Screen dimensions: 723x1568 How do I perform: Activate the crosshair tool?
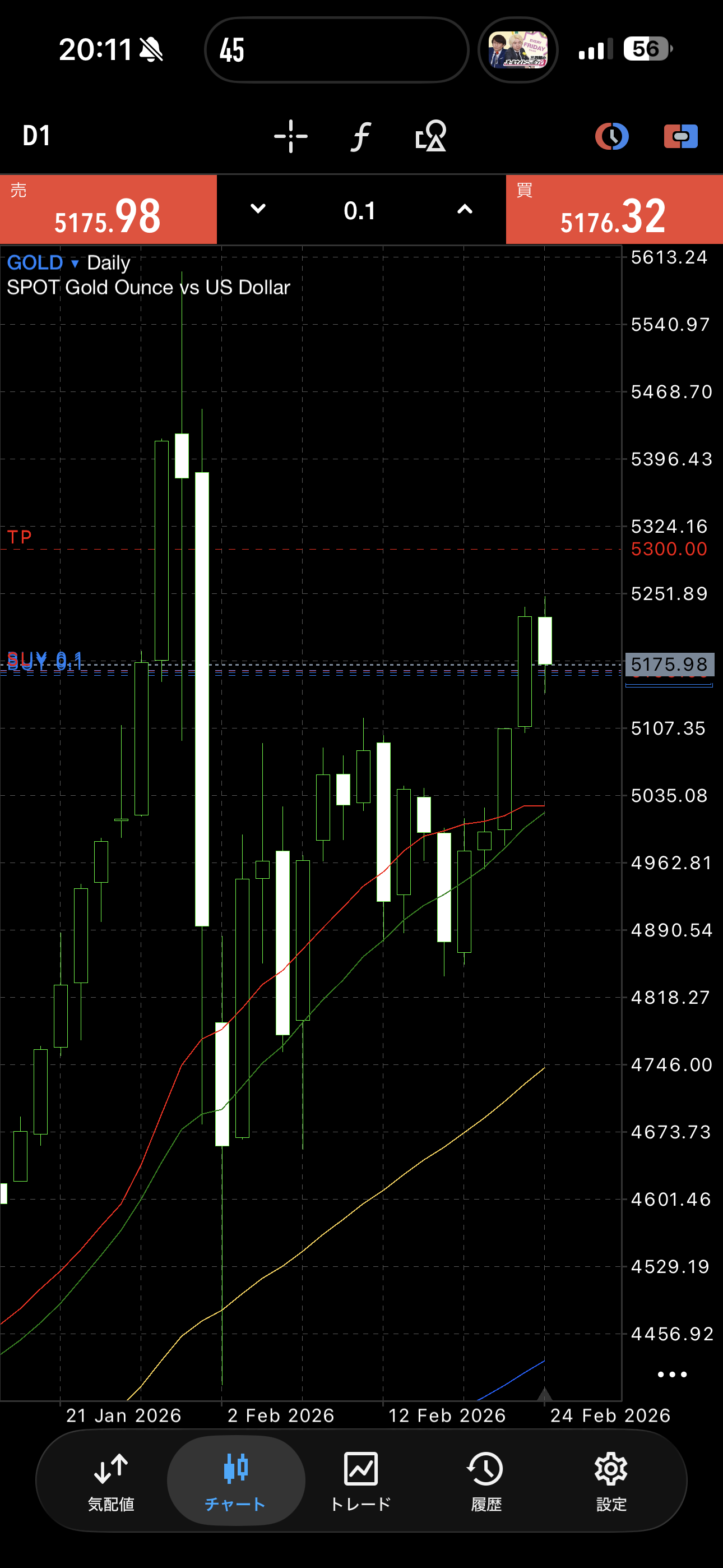click(290, 136)
